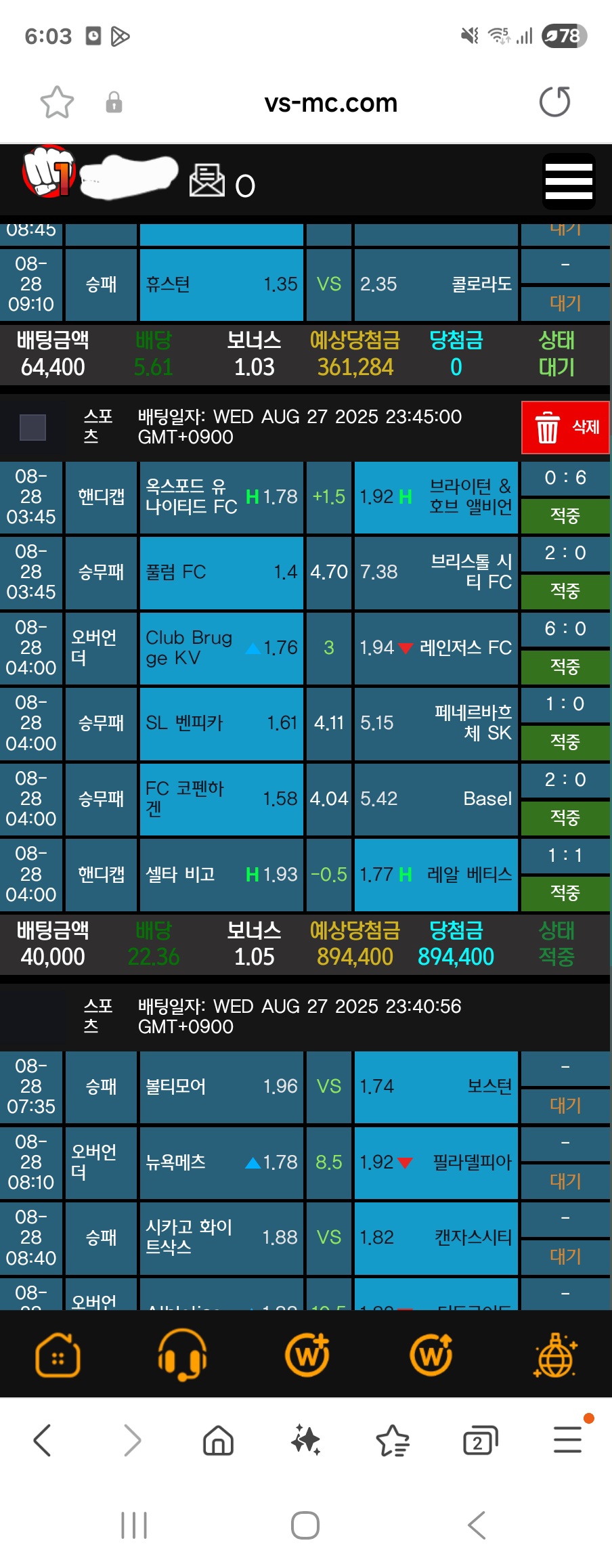Show the browser bookmarks list
This screenshot has height=1568, width=612.
[x=393, y=1440]
